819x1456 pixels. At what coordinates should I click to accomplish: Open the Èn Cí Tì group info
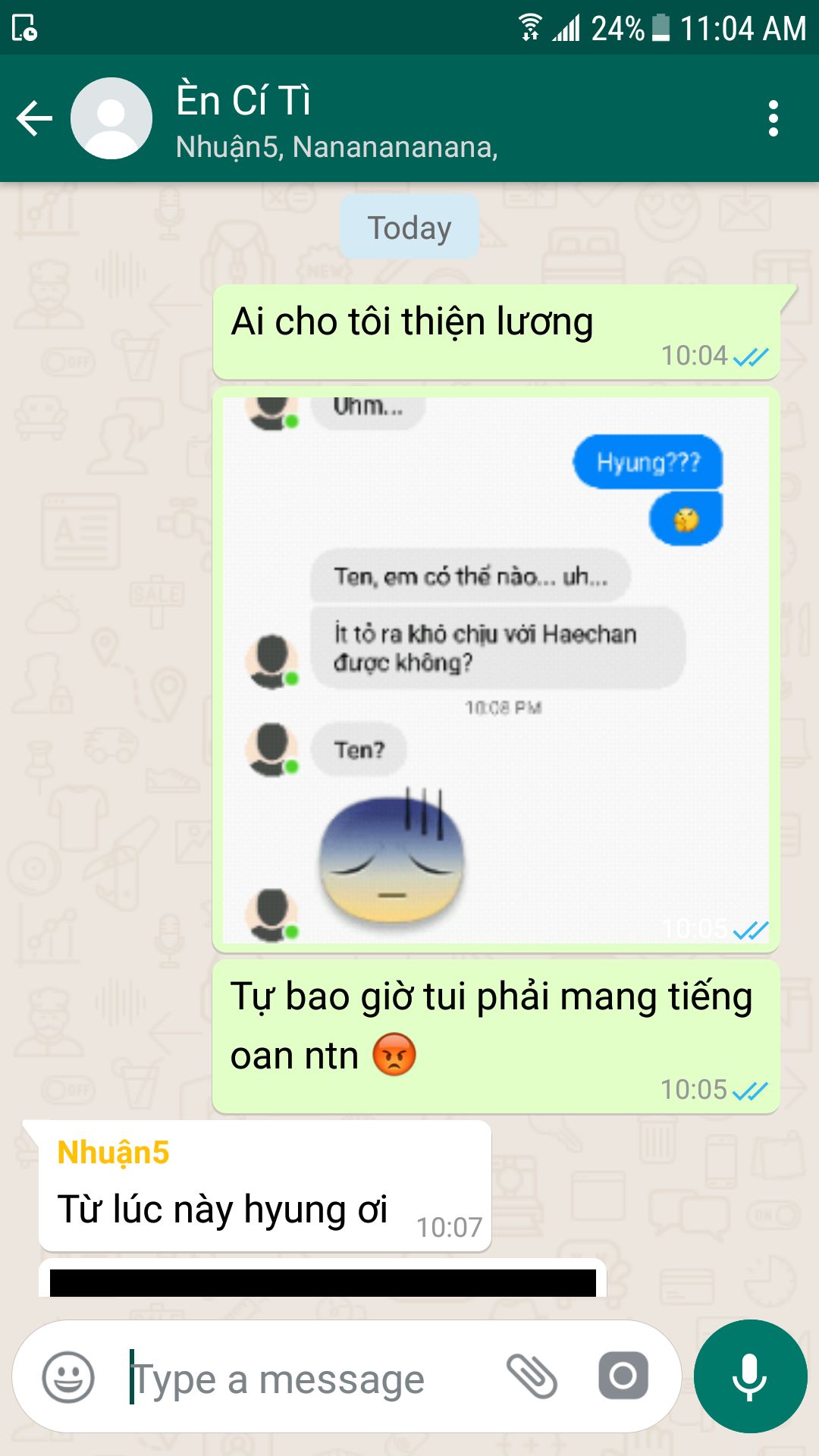[337, 119]
